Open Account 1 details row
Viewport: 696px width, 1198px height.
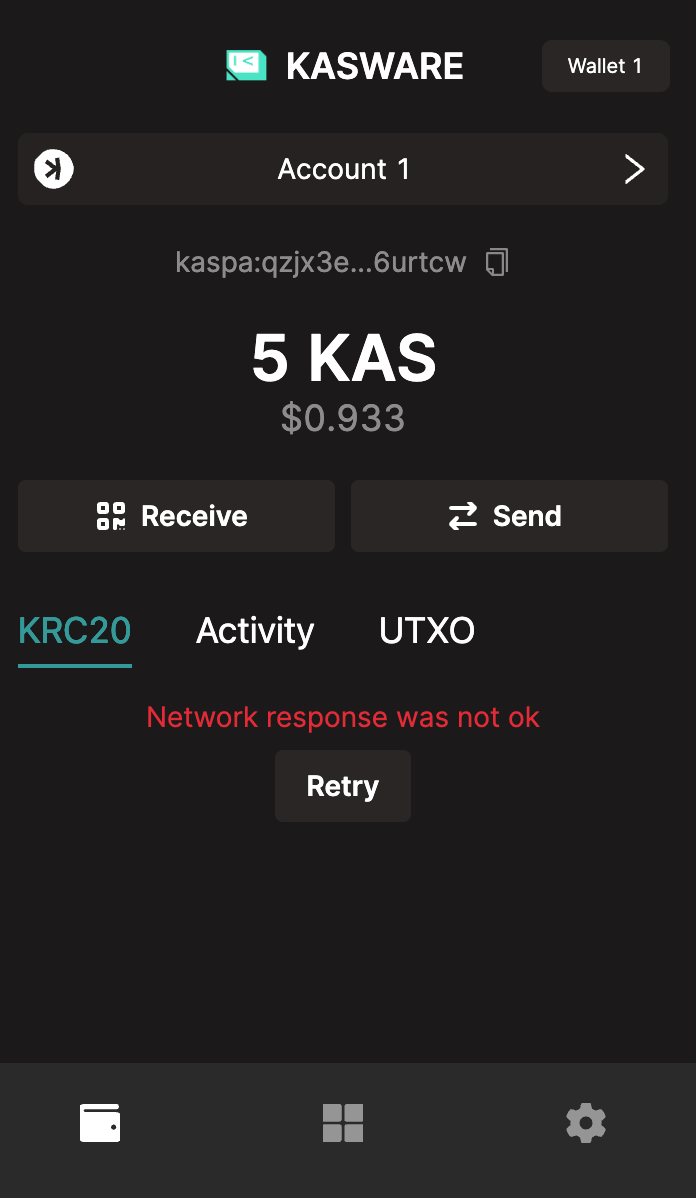pos(343,169)
